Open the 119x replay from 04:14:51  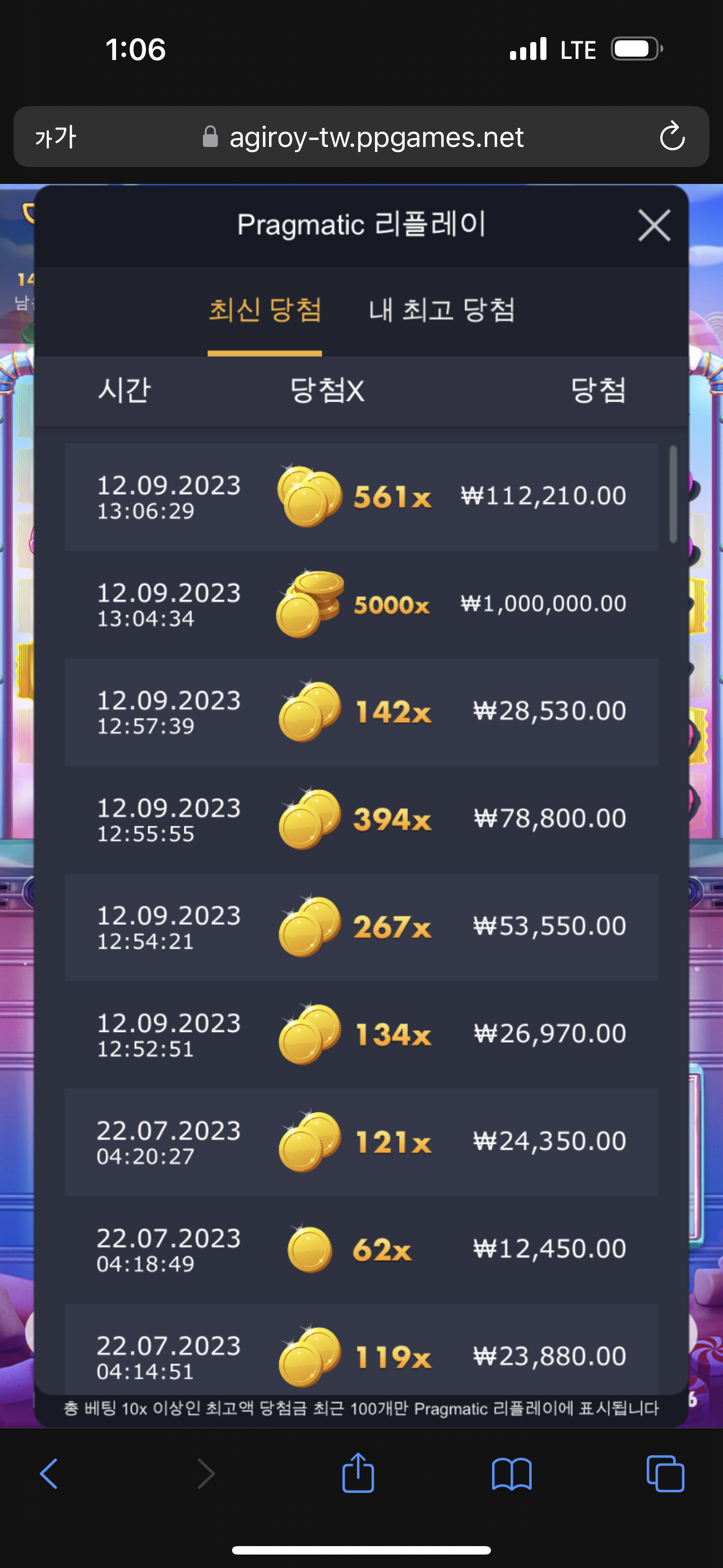tap(361, 1350)
